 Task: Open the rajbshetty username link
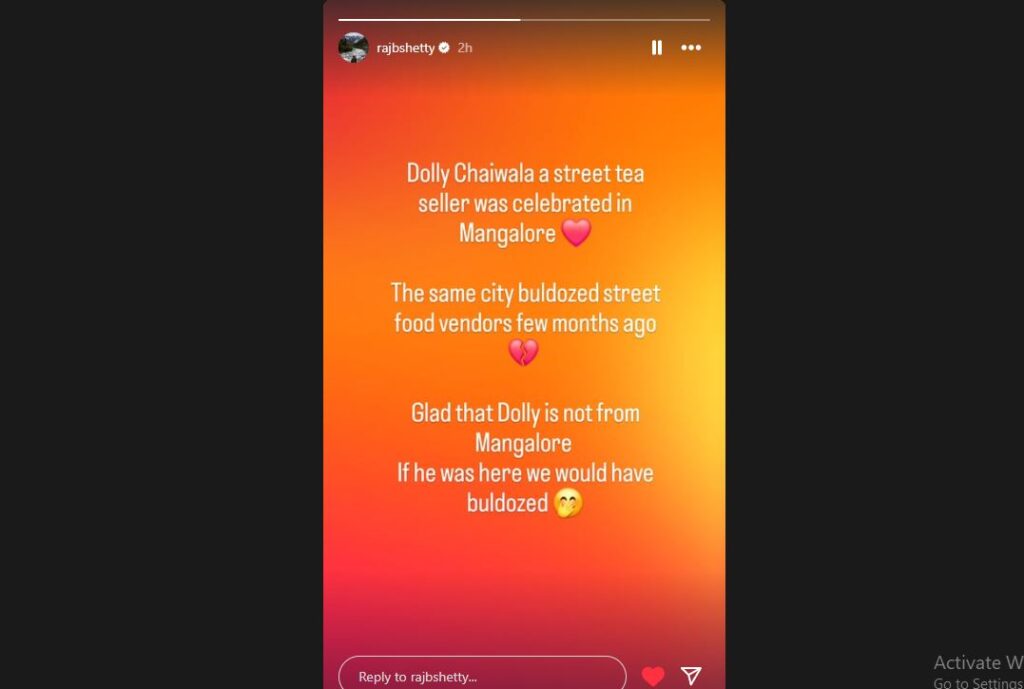(x=405, y=47)
